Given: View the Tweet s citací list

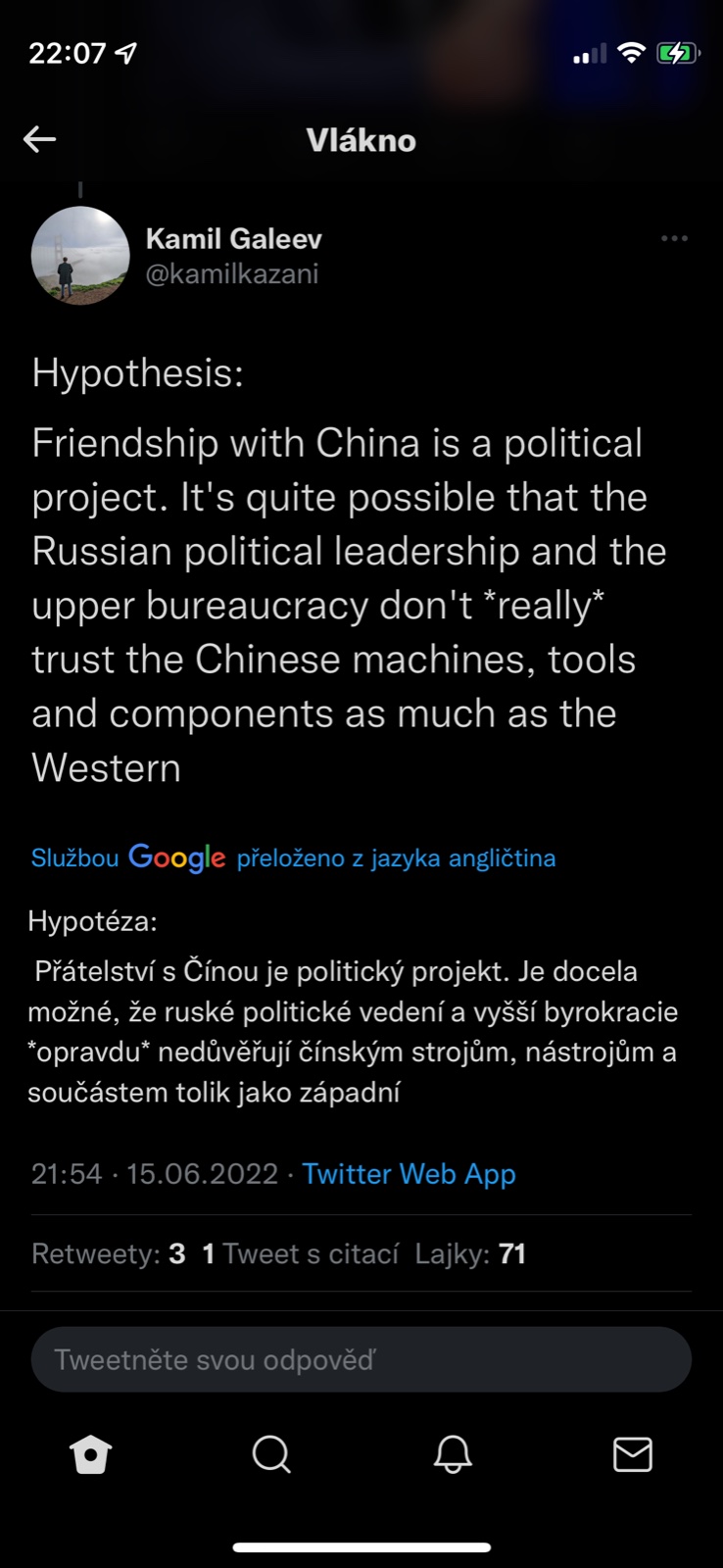Looking at the screenshot, I should [x=300, y=1253].
